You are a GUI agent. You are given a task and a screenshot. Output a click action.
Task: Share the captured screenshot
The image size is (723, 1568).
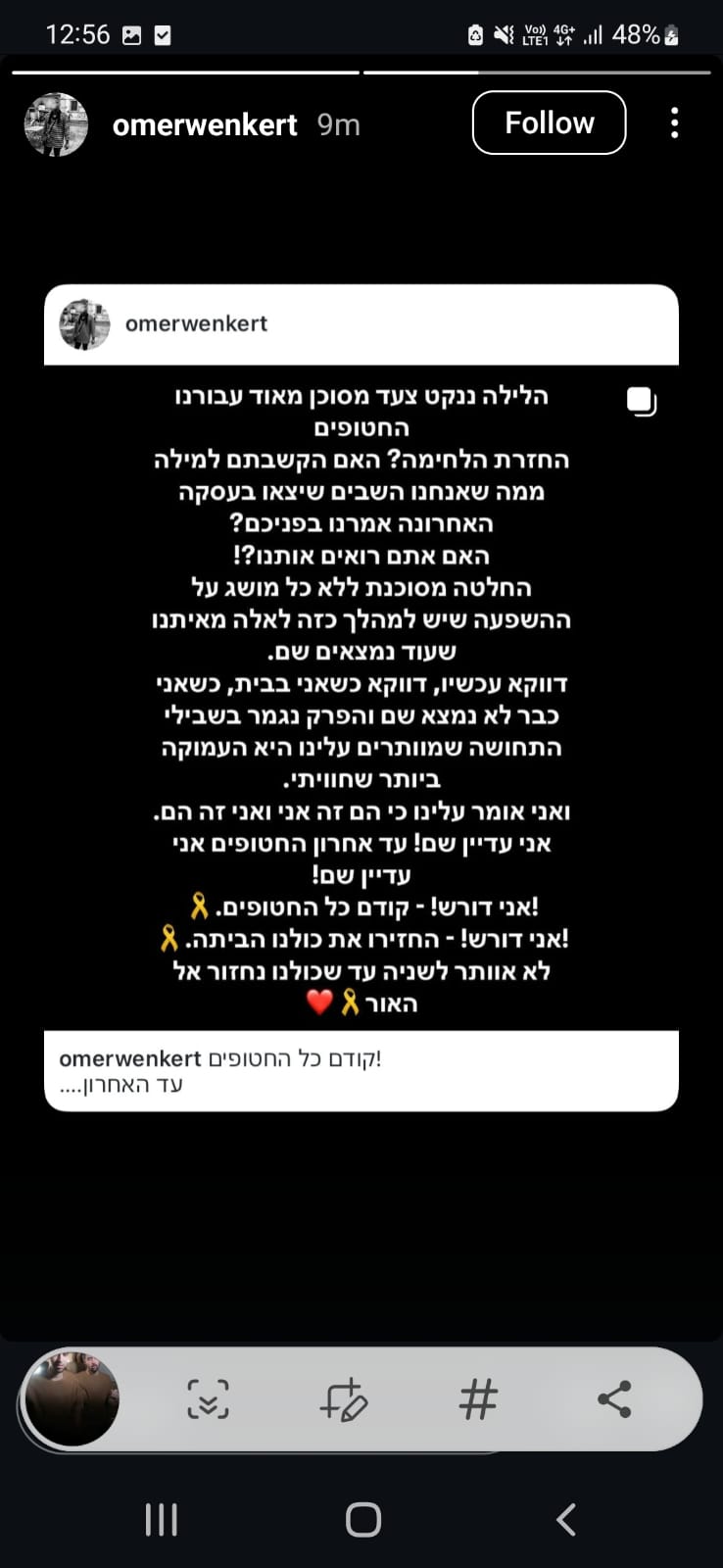point(614,1399)
